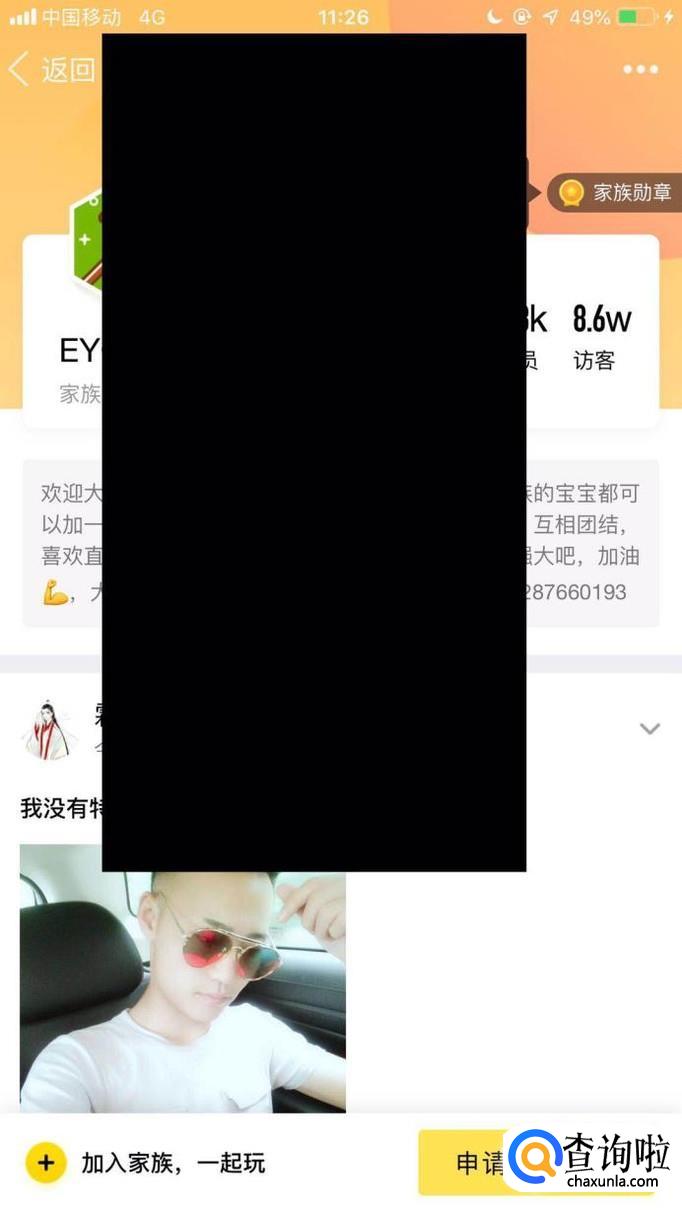Tap the 申请 apply button
682x1212 pixels.
tap(468, 1163)
